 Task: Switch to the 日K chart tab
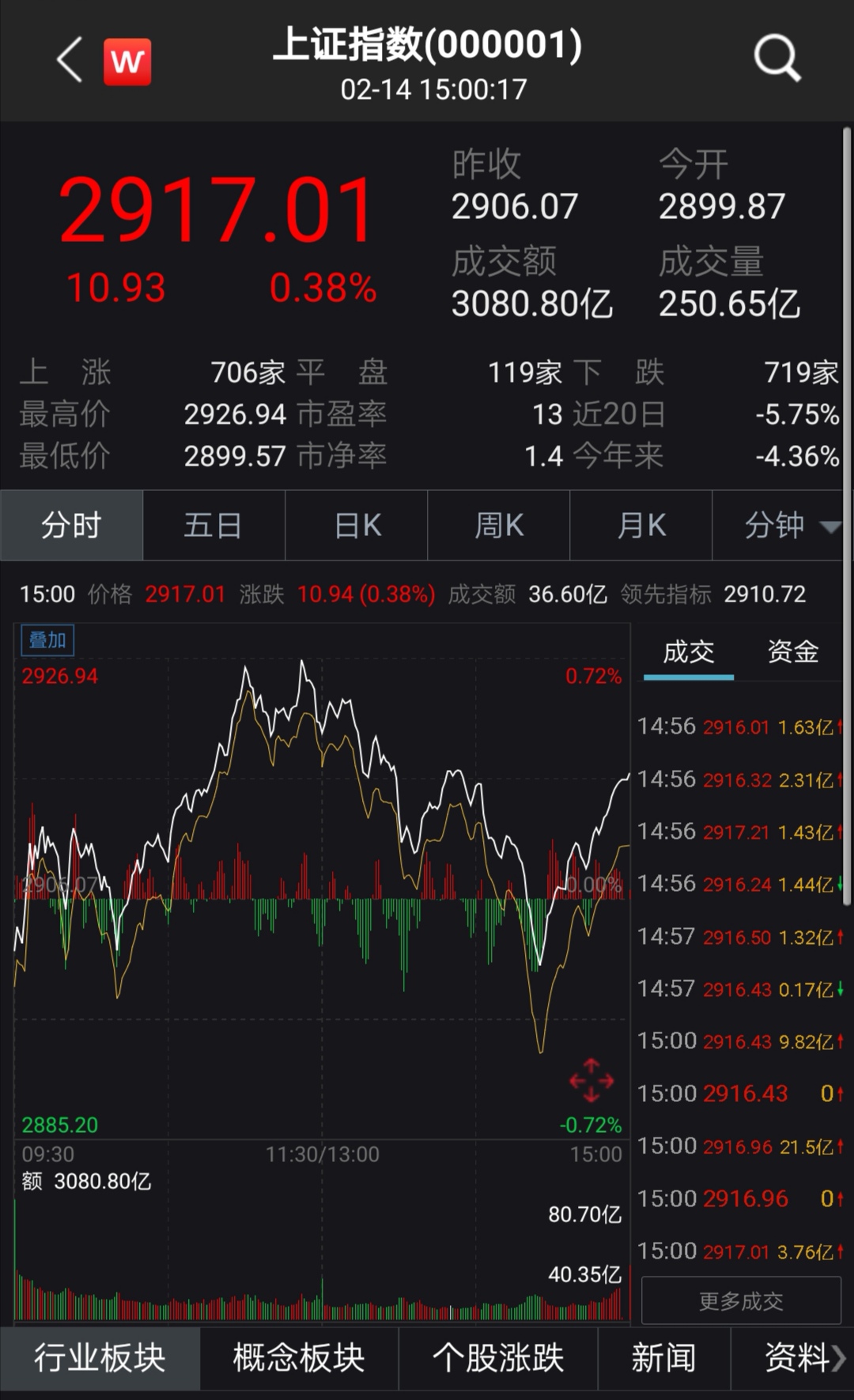point(357,525)
